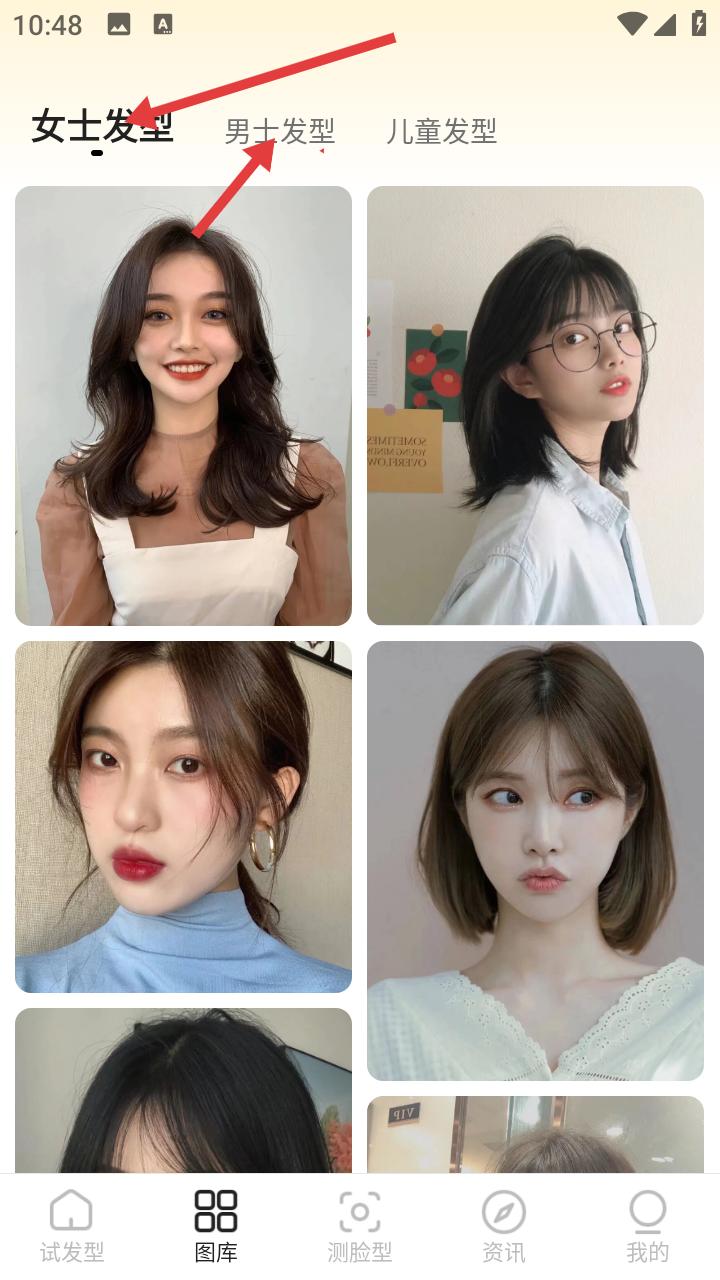
Task: Select the 女士发型 tab
Action: click(x=102, y=127)
